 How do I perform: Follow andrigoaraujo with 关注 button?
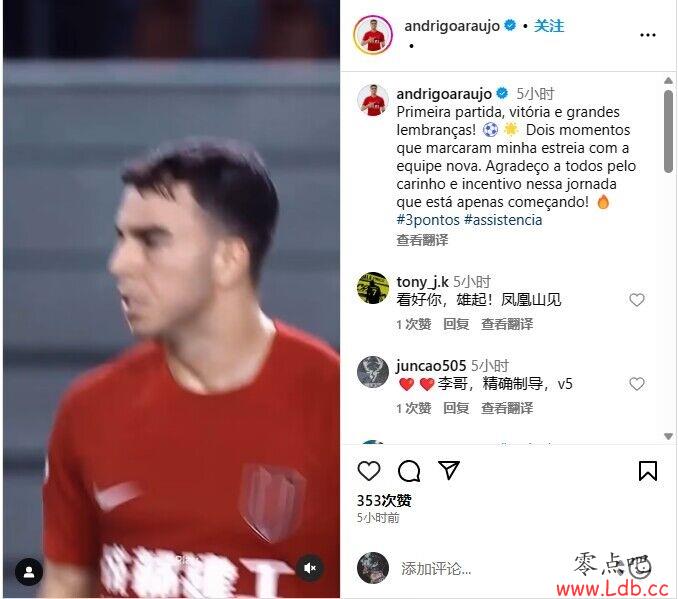[549, 25]
